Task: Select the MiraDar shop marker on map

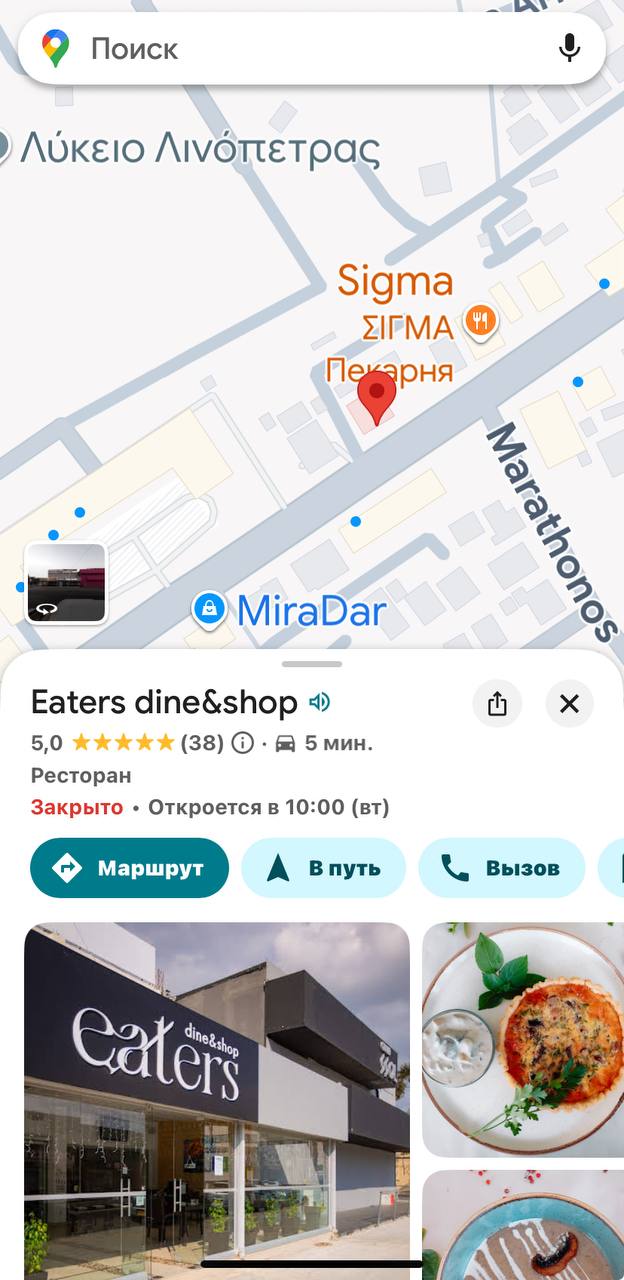Action: pos(209,609)
